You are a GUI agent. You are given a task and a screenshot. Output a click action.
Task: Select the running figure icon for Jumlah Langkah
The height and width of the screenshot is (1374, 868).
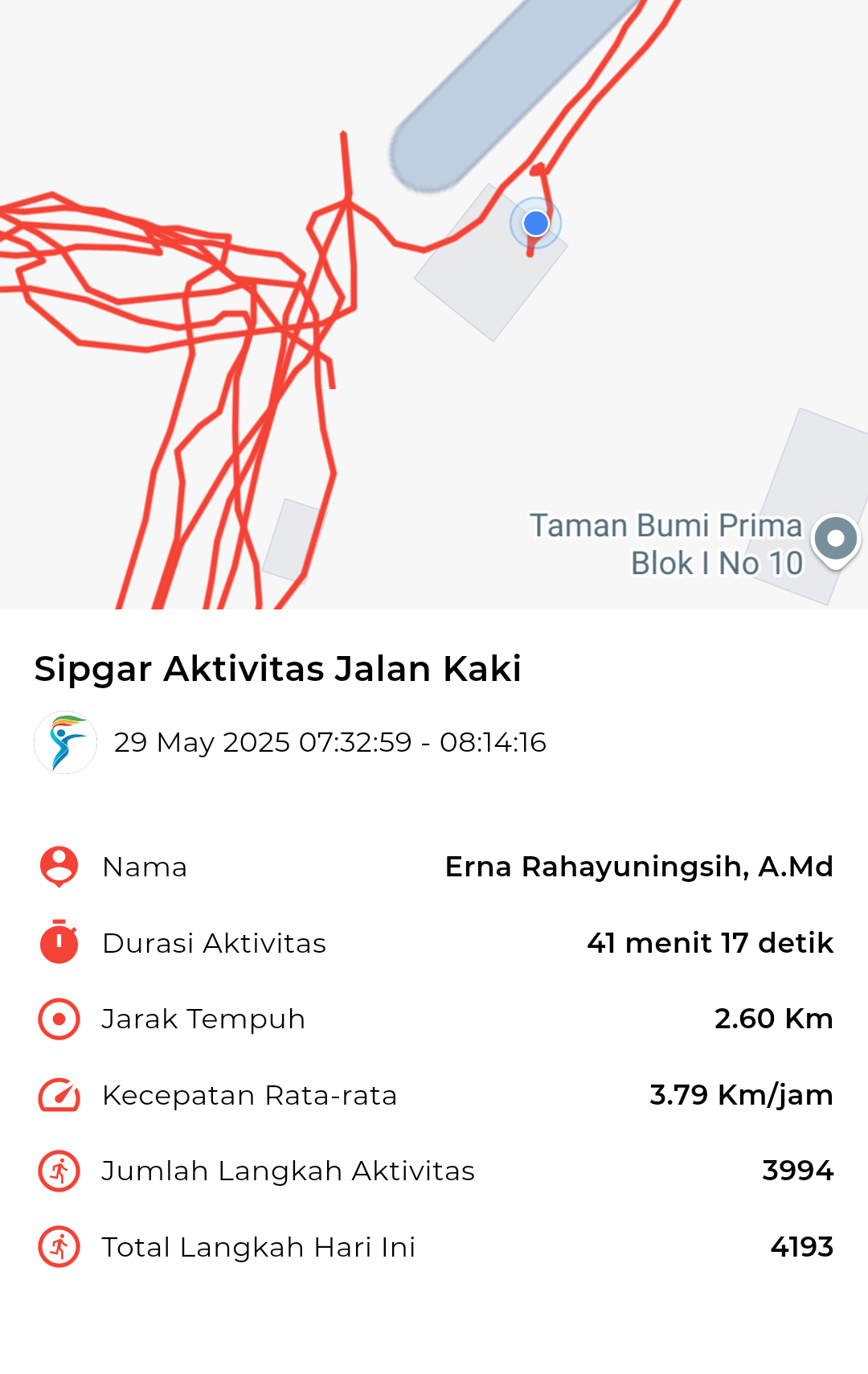coord(57,1171)
